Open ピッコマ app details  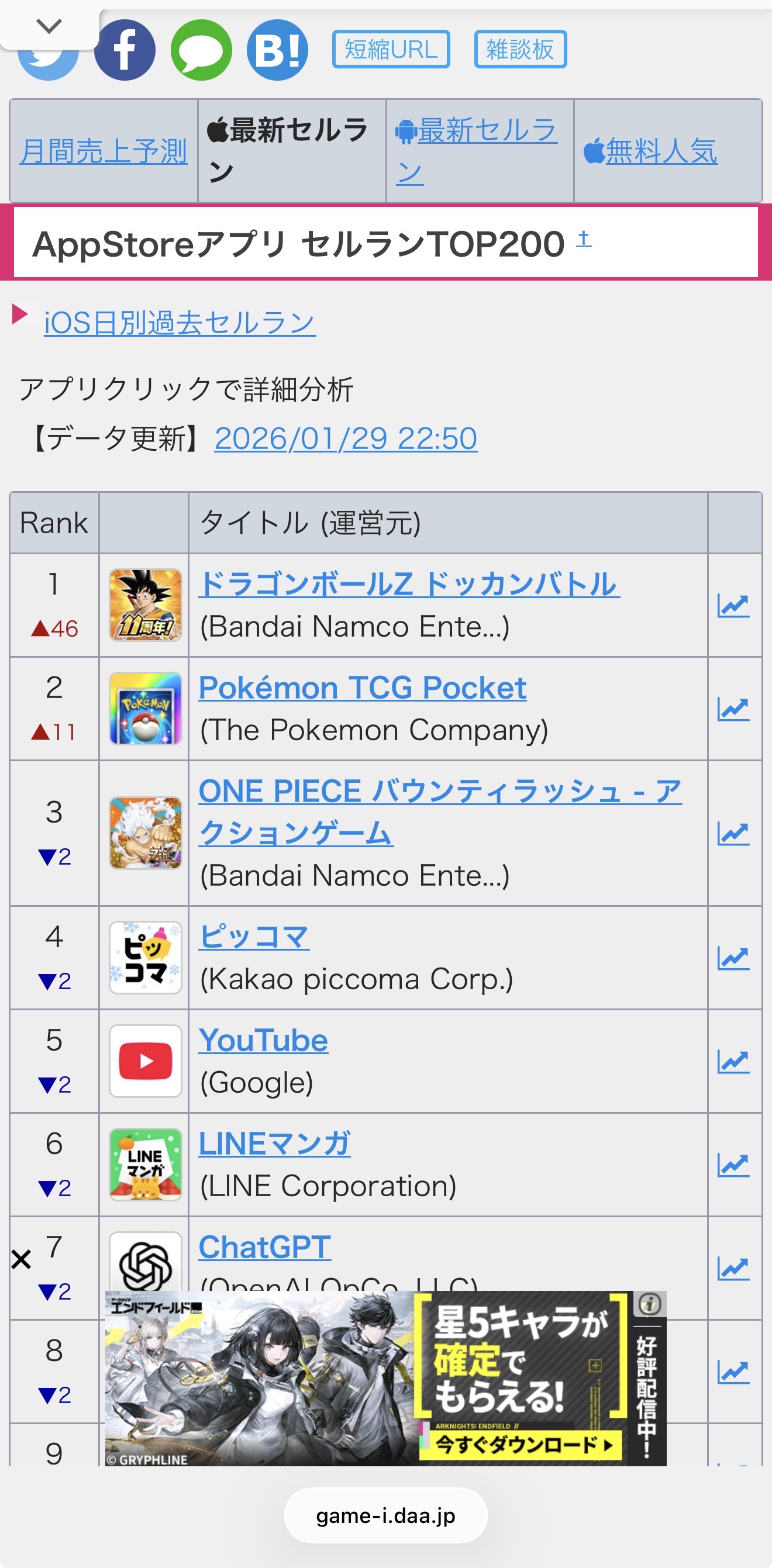click(x=254, y=937)
